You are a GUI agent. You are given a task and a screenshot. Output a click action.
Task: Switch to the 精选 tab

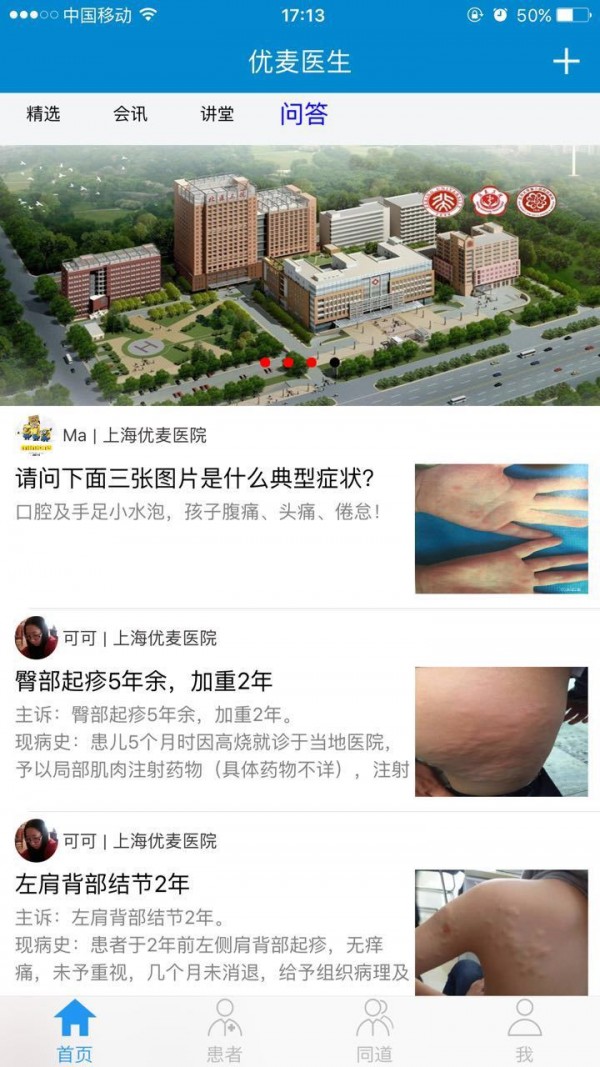(x=43, y=114)
